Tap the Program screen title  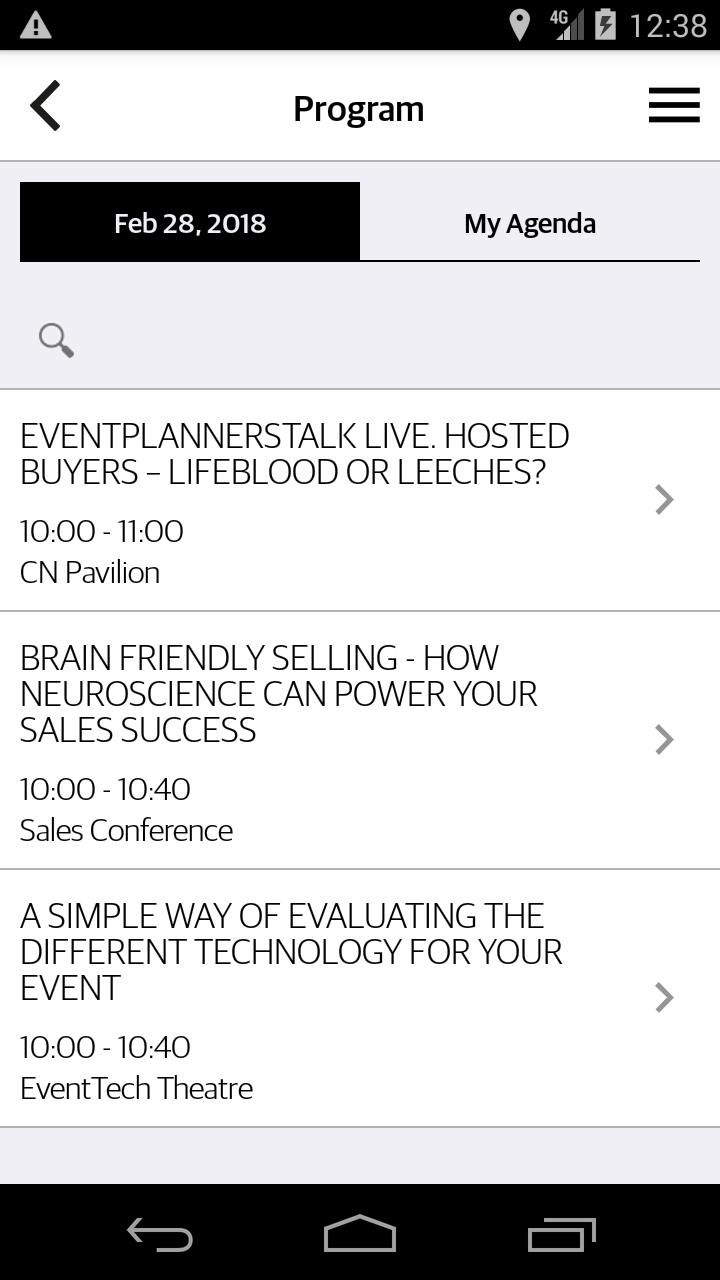click(358, 107)
